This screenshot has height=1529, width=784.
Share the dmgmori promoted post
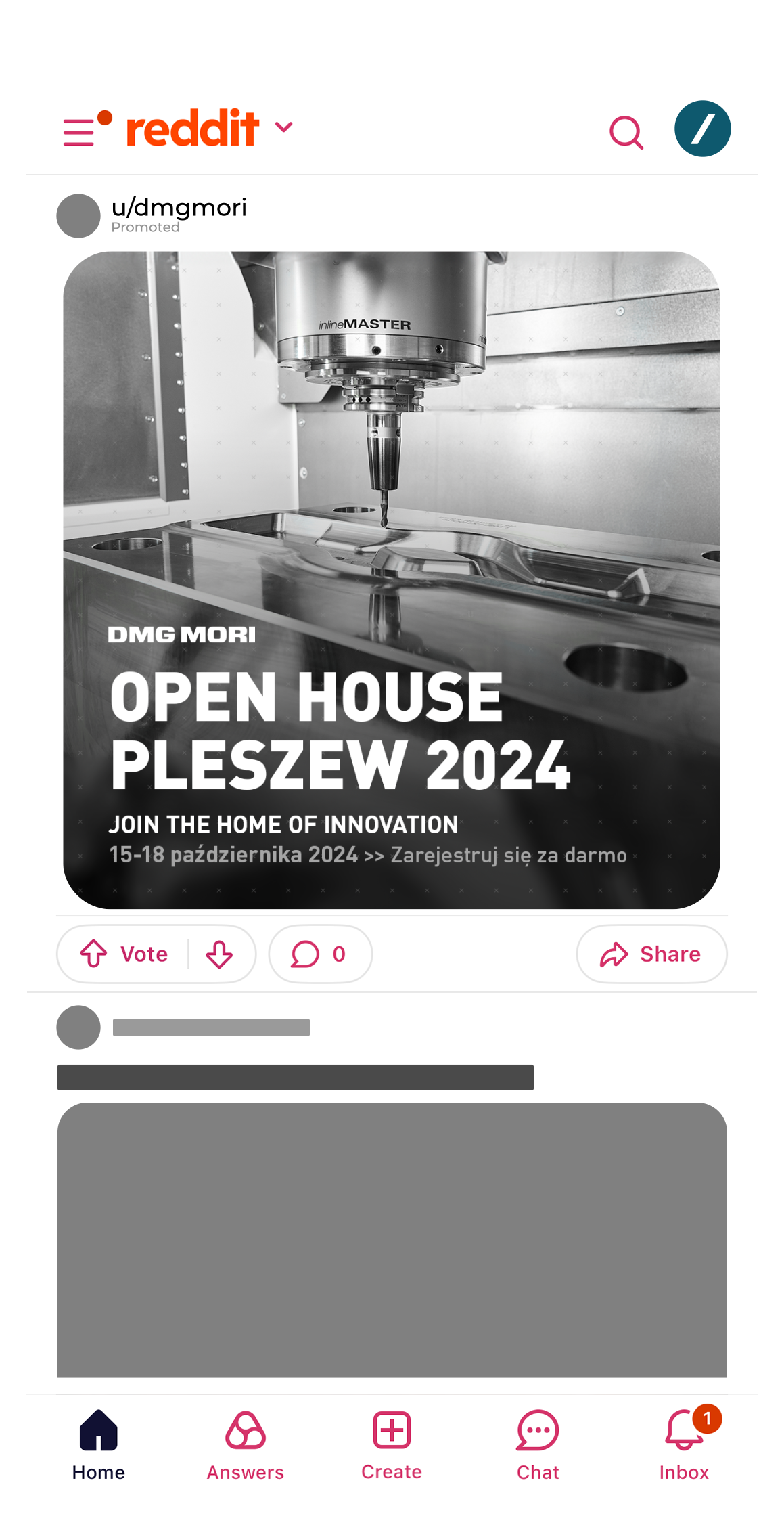tap(651, 954)
